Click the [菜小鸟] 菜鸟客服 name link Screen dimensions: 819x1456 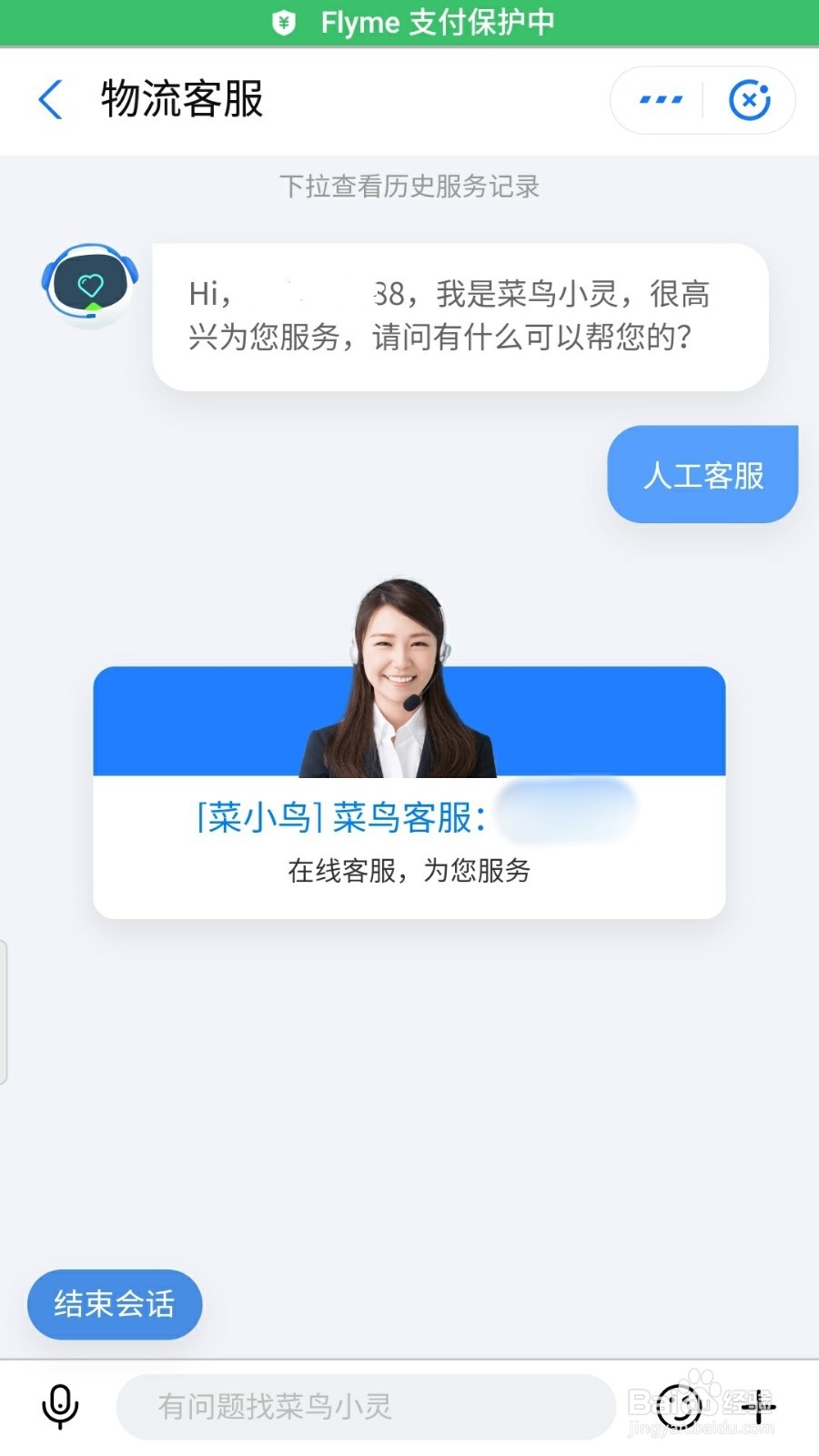(x=337, y=817)
